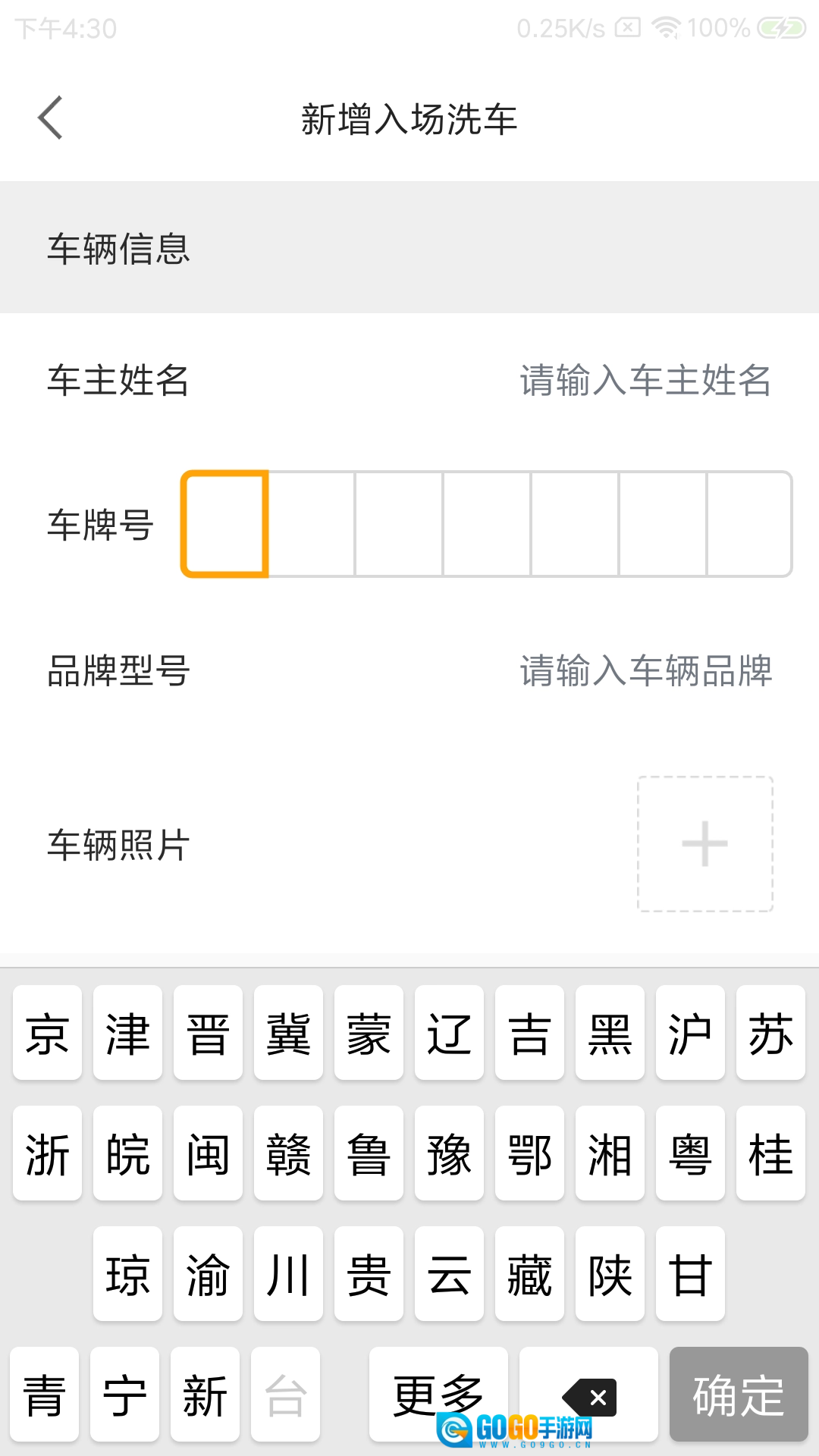
Task: Go back from 新增入场洗车 page
Action: pyautogui.click(x=50, y=118)
